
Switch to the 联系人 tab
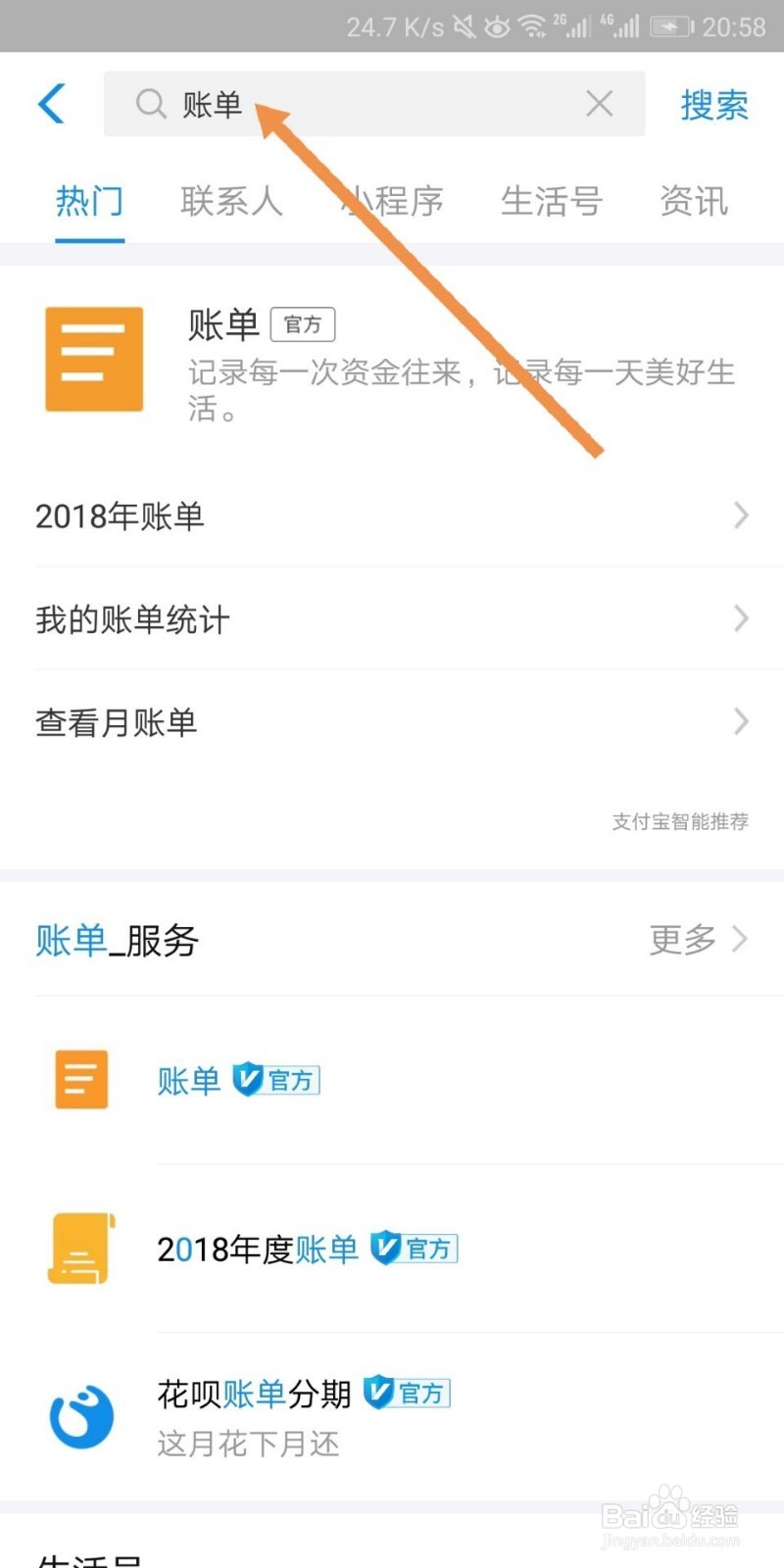(231, 201)
